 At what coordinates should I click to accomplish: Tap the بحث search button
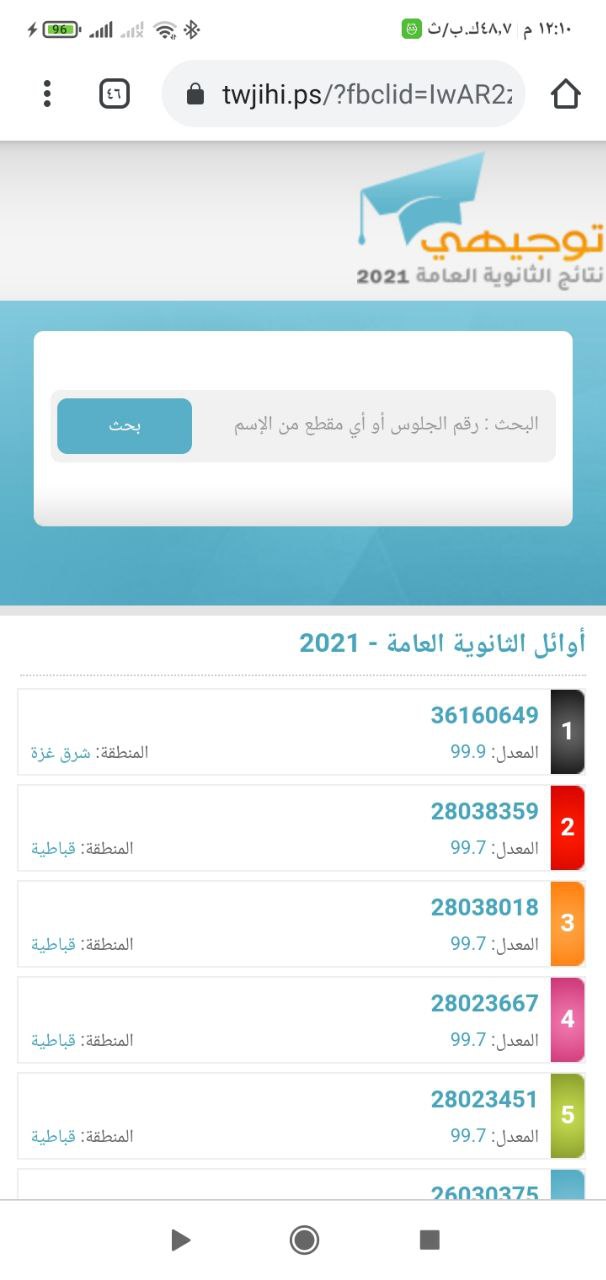tap(125, 426)
